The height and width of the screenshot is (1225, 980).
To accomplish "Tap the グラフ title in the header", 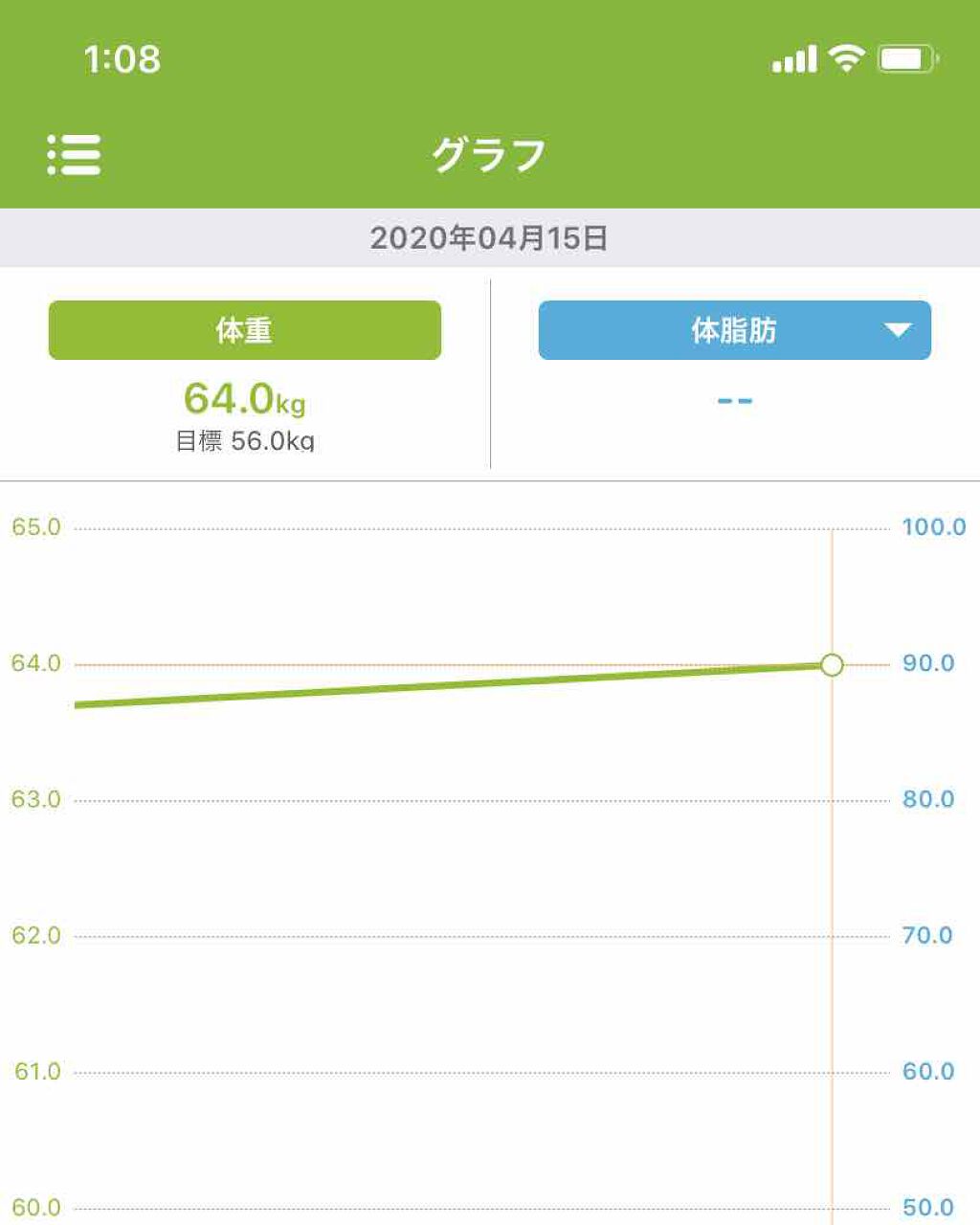I will (x=489, y=154).
